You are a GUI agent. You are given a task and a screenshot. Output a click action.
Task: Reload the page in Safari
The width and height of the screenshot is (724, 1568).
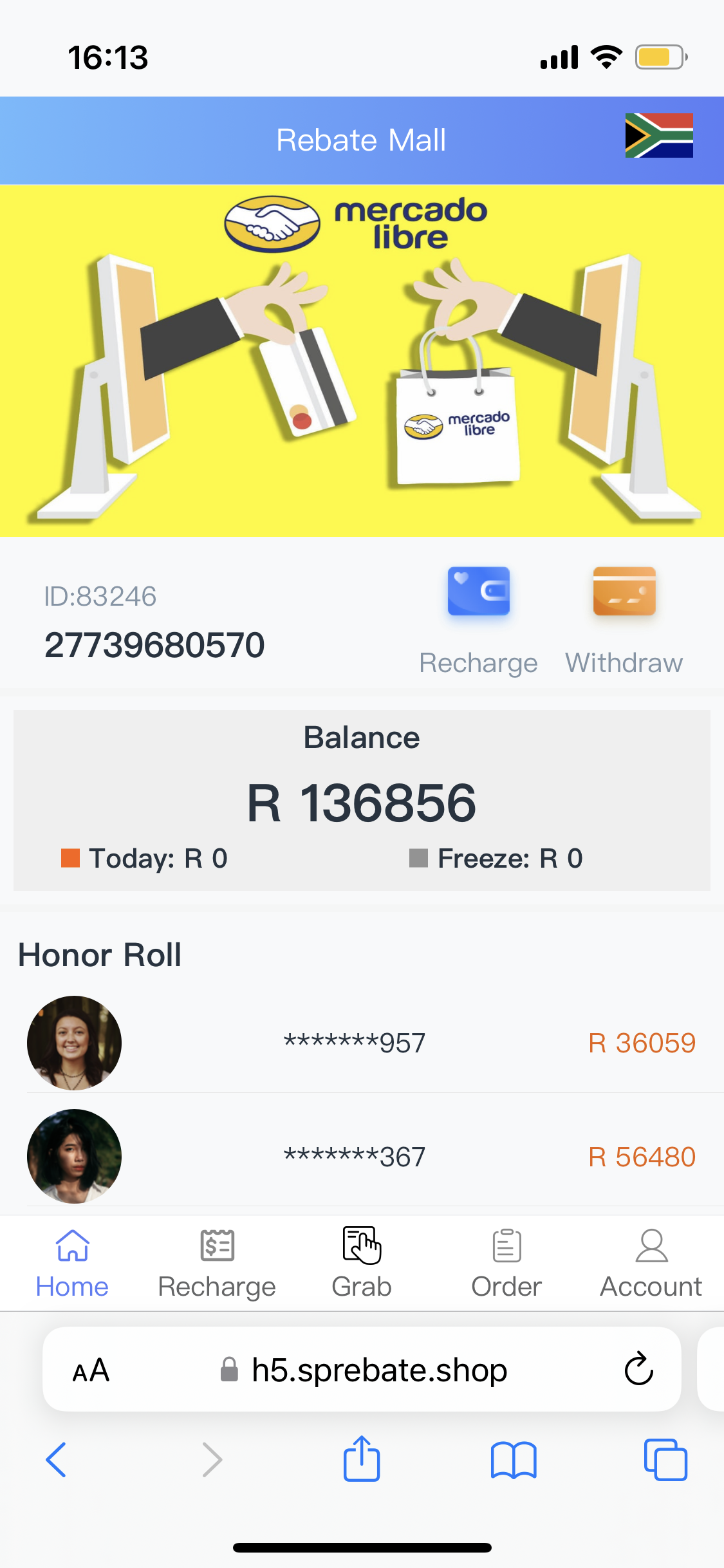pos(638,1369)
